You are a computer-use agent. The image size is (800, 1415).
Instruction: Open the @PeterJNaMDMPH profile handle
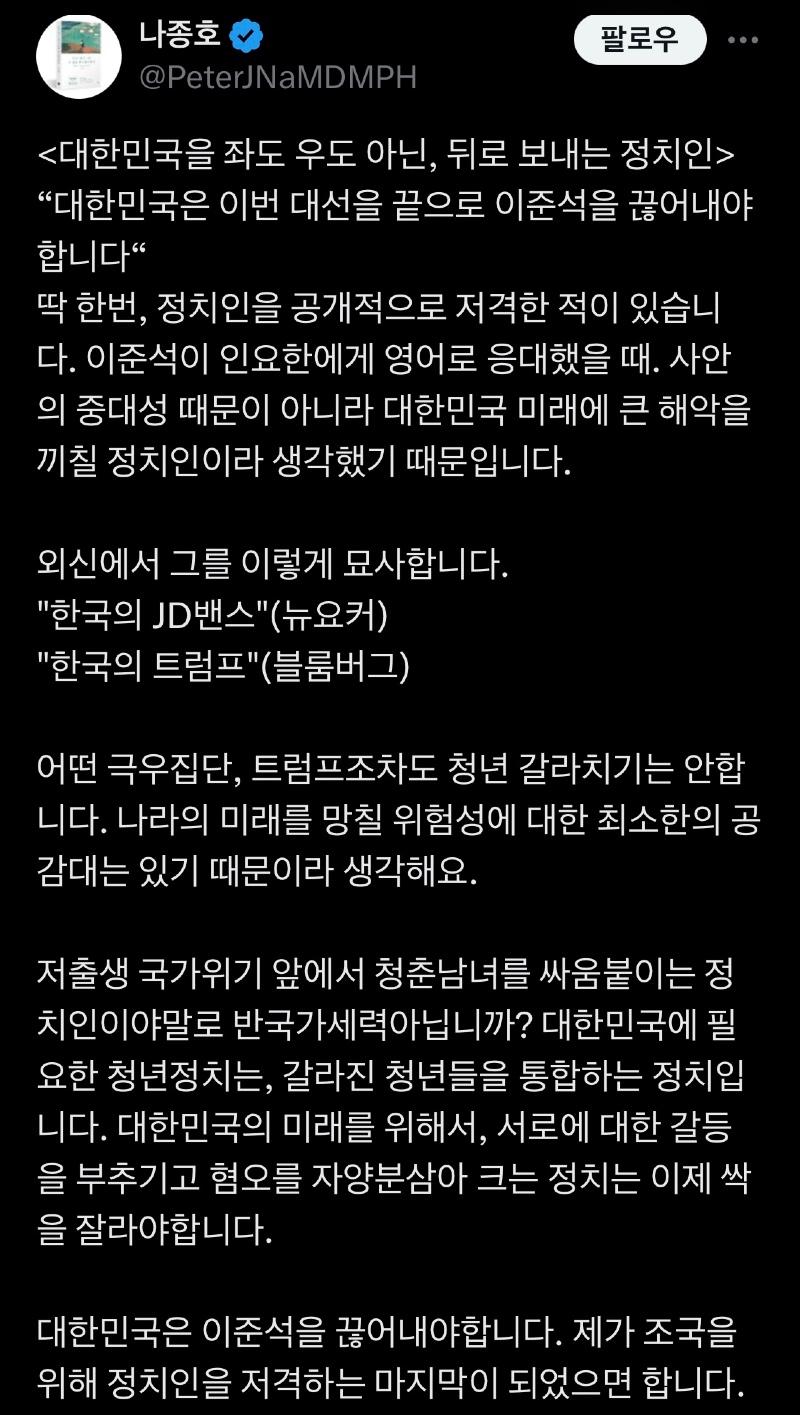[x=277, y=77]
